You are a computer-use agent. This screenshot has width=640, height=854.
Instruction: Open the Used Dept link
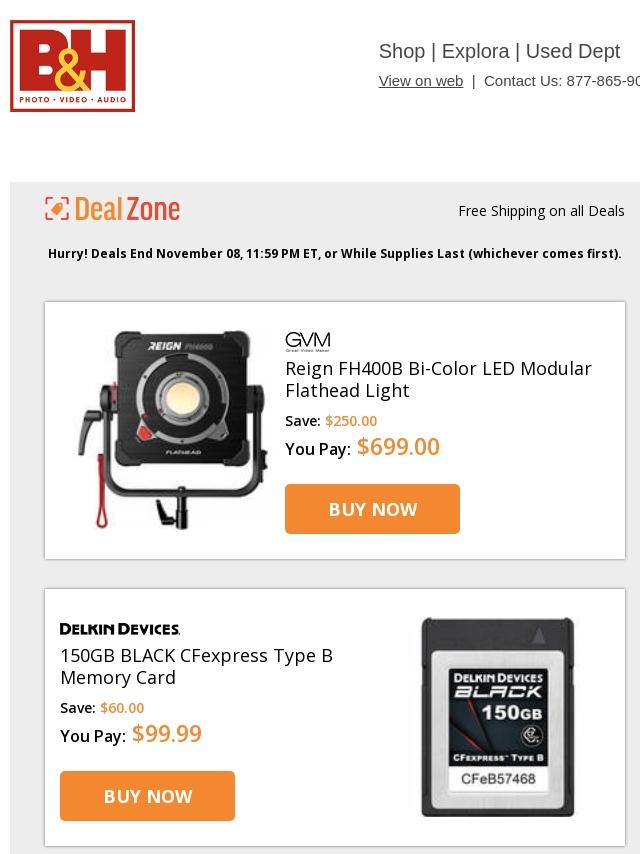click(x=572, y=51)
